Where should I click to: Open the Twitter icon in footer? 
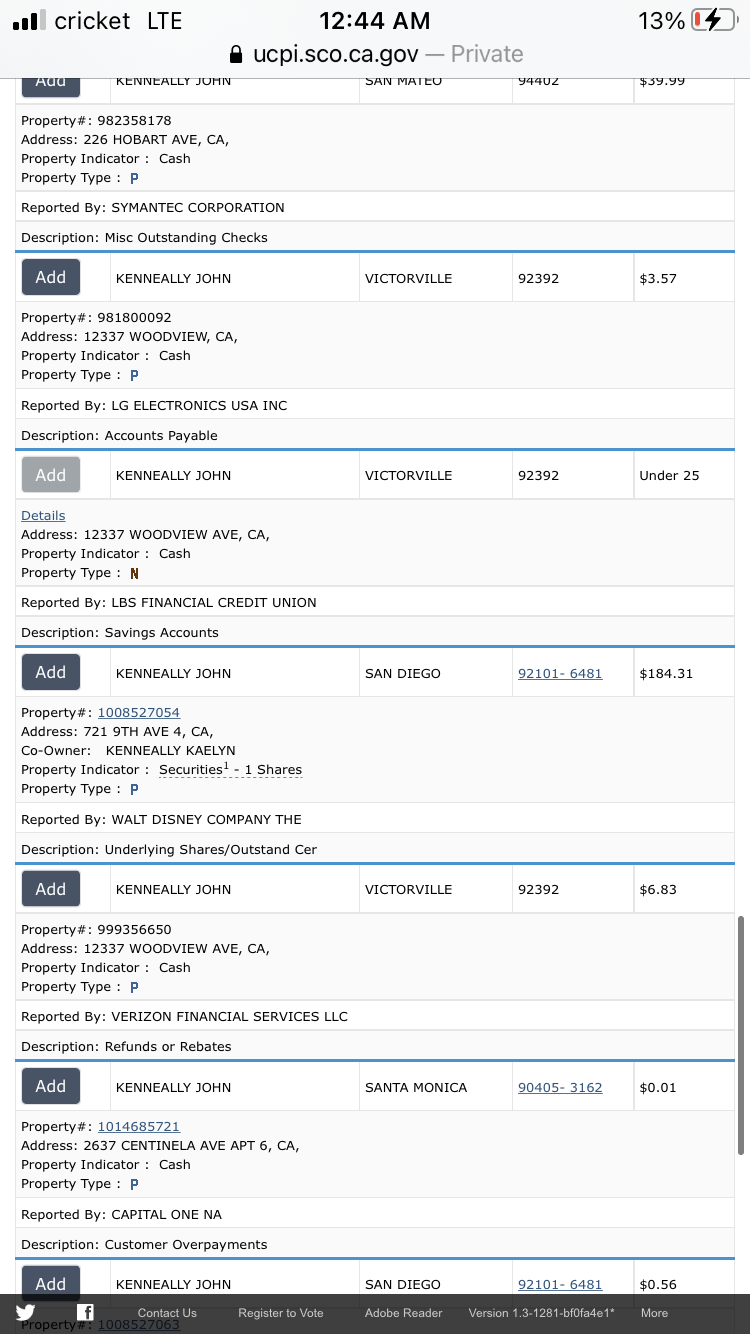click(26, 1313)
